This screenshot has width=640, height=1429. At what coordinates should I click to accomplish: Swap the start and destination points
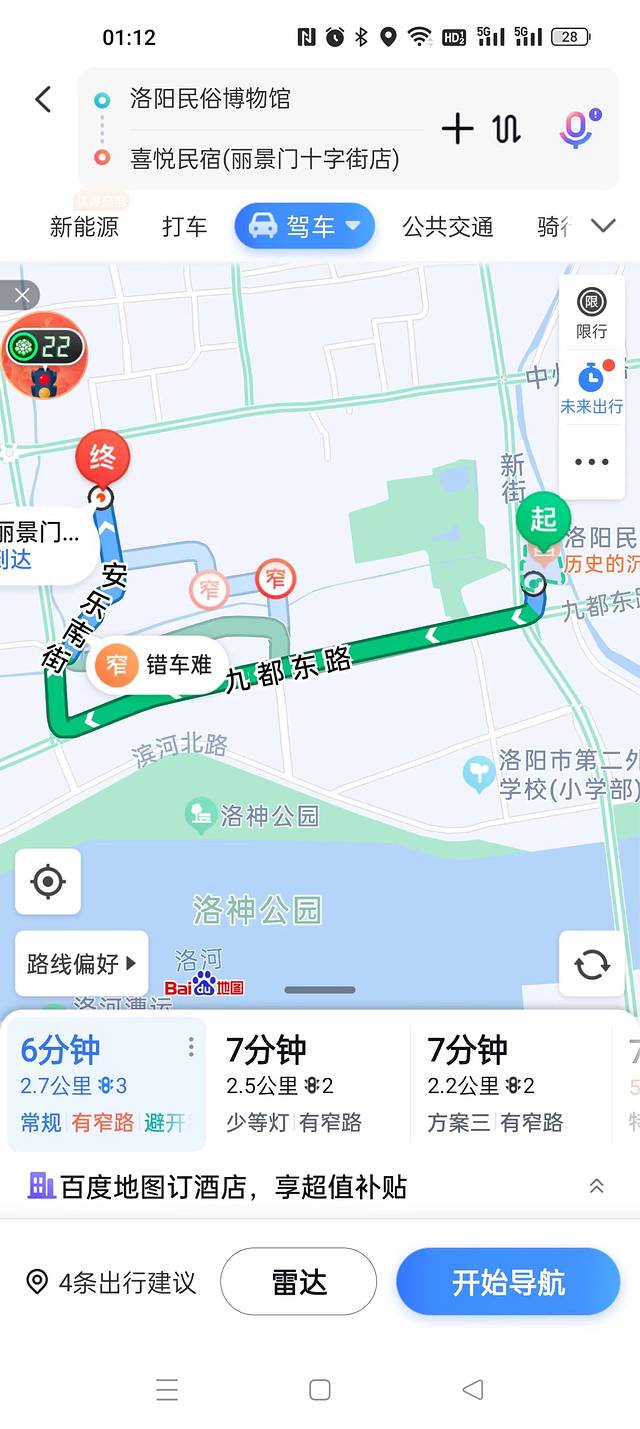click(507, 129)
